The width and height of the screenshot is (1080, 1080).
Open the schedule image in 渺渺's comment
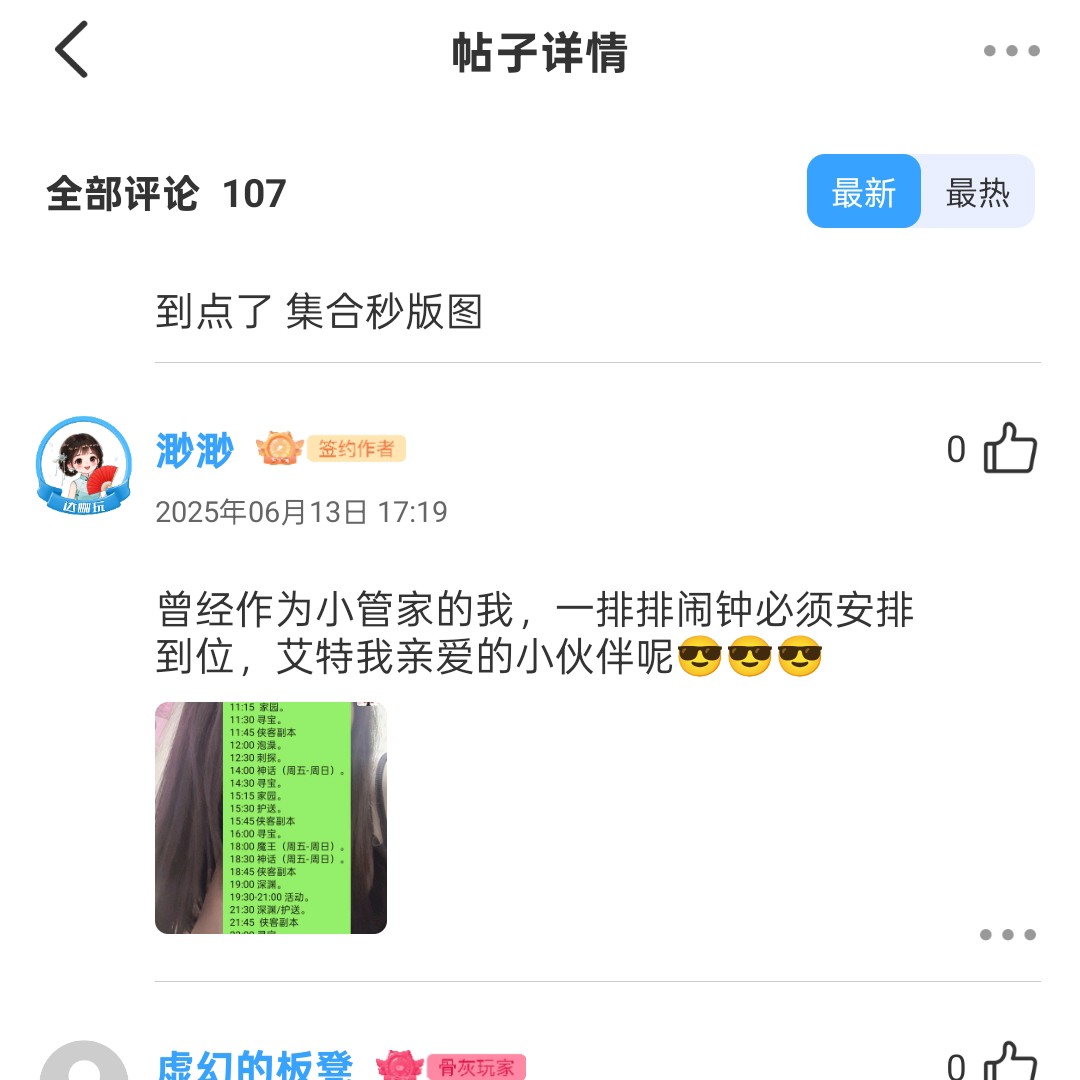[x=271, y=818]
